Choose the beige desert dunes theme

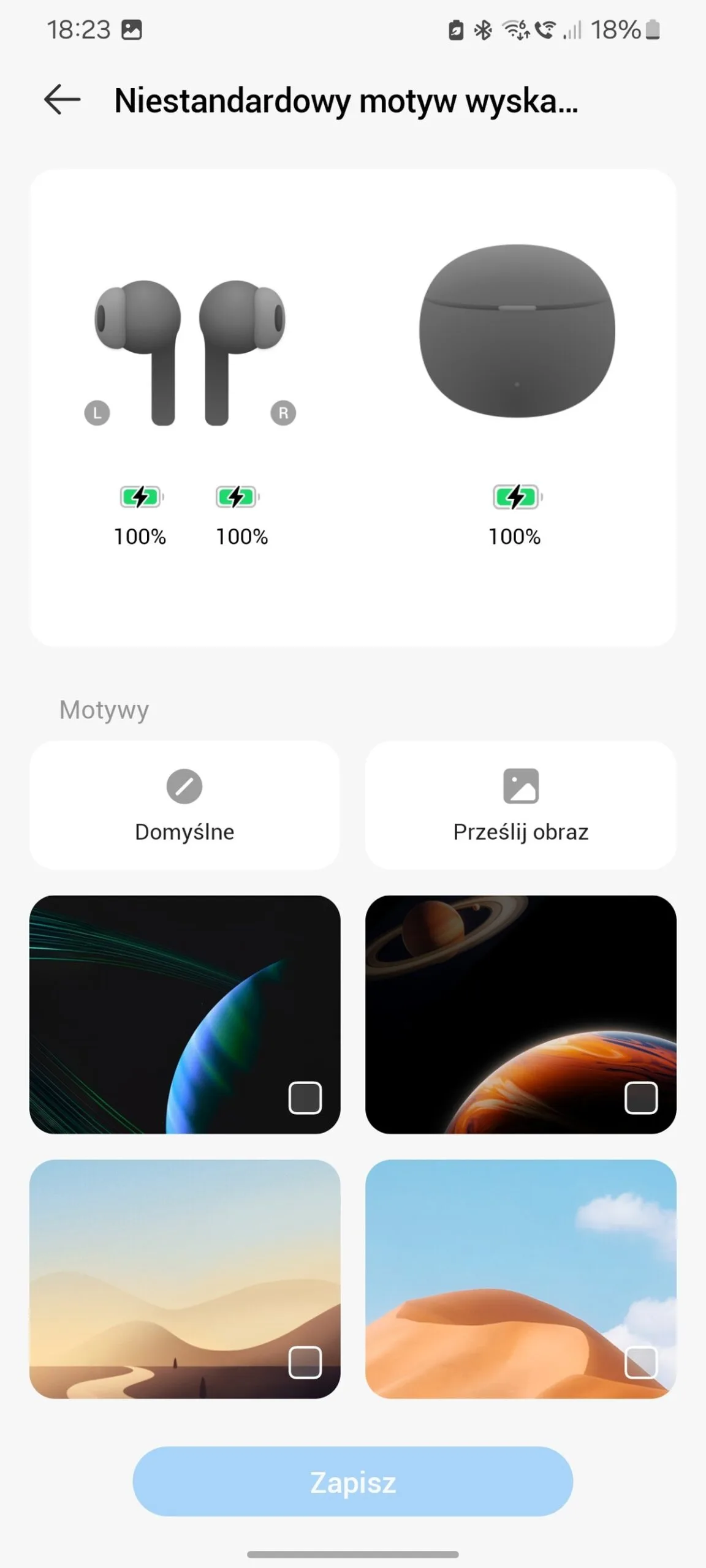pyautogui.click(x=184, y=1279)
